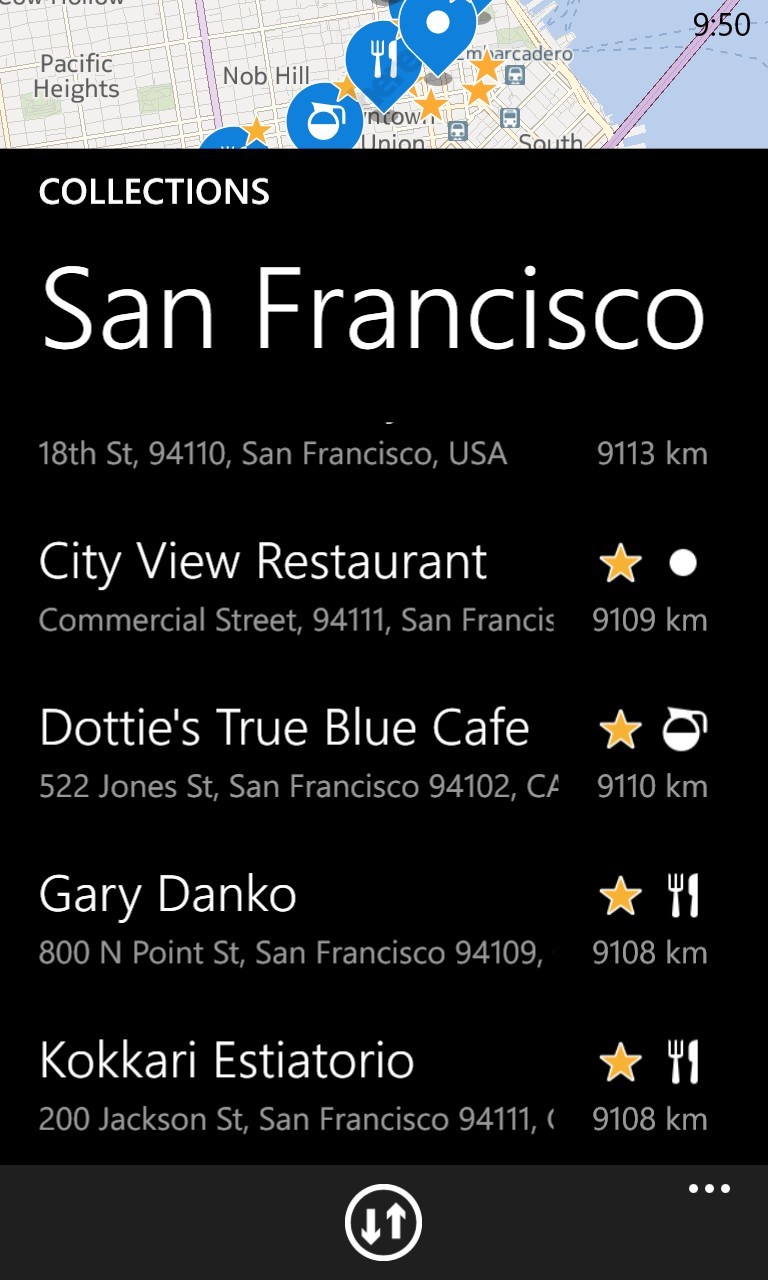Viewport: 768px width, 1280px height.
Task: Open the three-dot more options menu
Action: coord(709,1189)
